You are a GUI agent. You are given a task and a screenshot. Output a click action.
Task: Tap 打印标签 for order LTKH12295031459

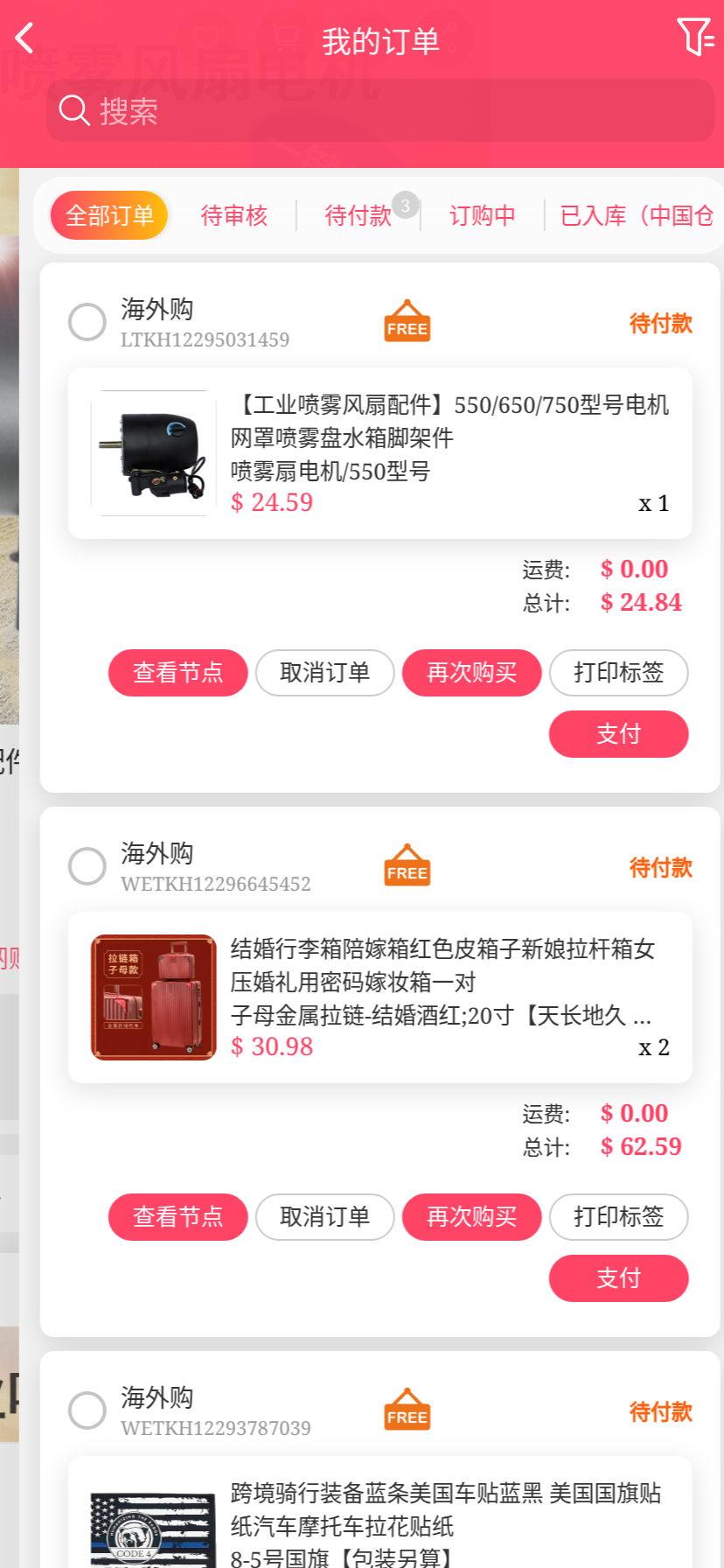pos(618,673)
